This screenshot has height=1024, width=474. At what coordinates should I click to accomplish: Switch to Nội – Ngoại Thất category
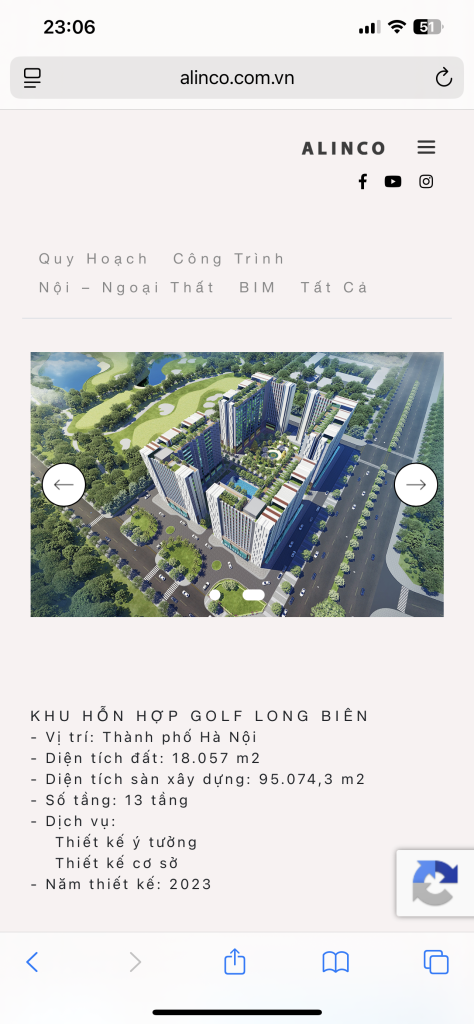click(x=127, y=287)
